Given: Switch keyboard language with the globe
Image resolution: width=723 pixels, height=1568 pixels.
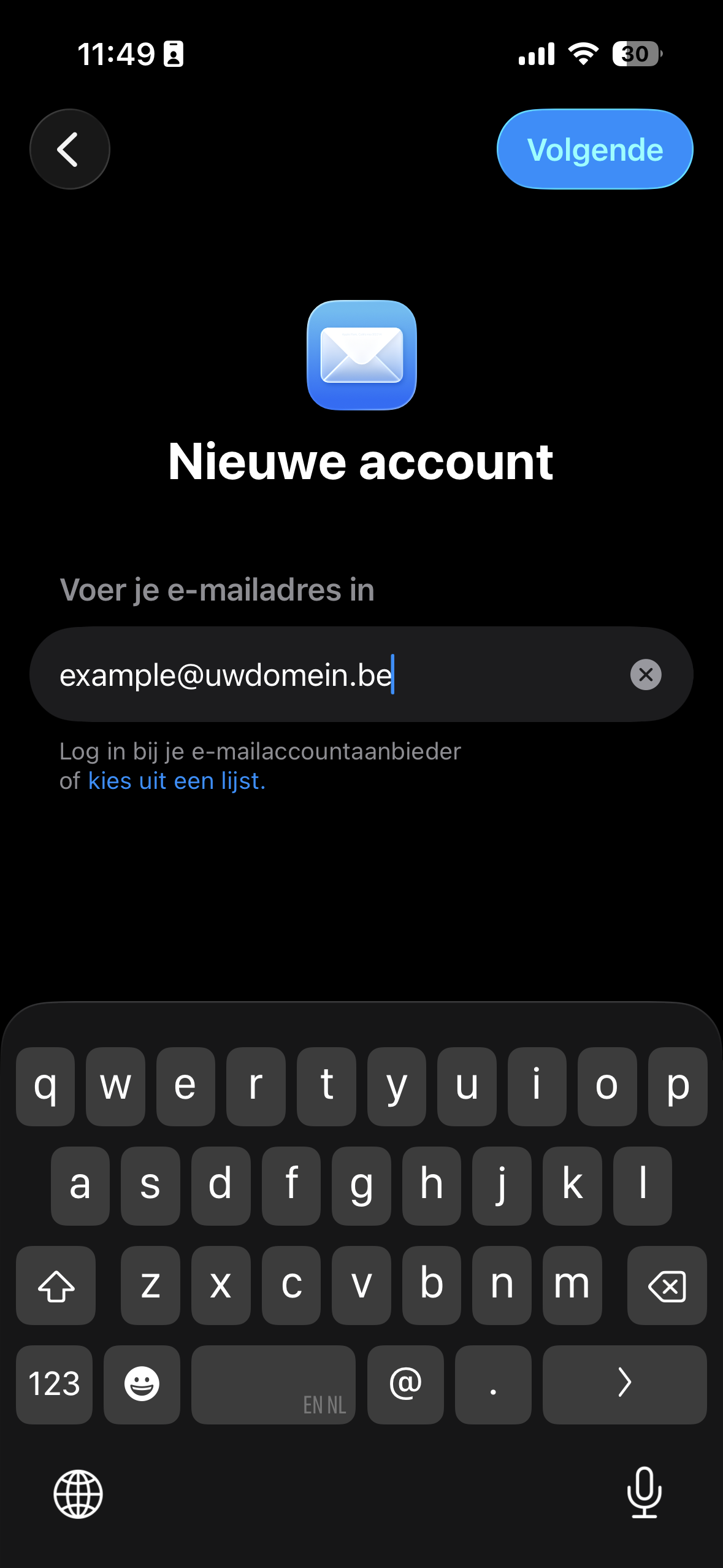Looking at the screenshot, I should tap(78, 1493).
